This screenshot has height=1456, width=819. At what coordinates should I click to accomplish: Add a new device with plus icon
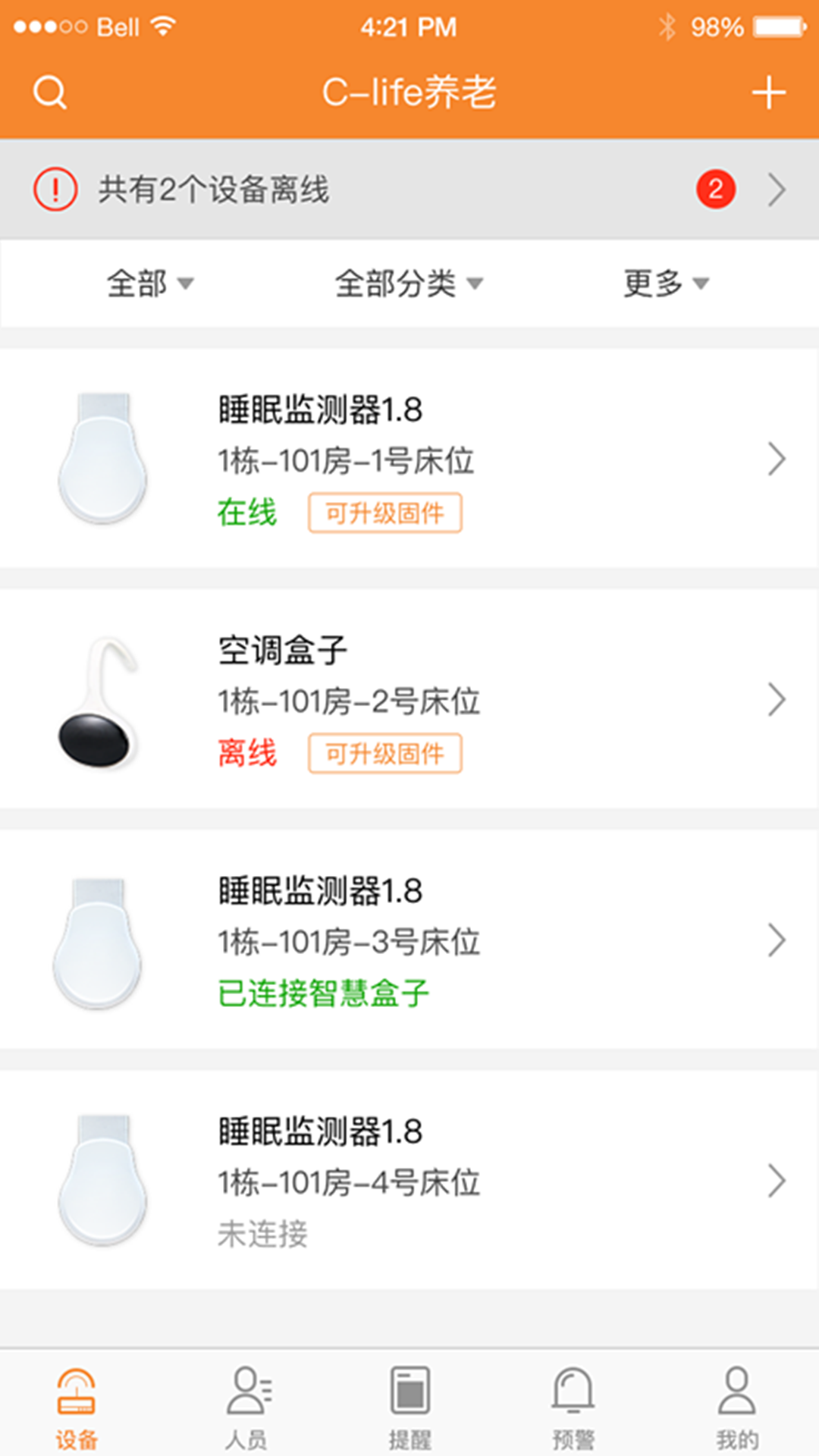pyautogui.click(x=768, y=93)
